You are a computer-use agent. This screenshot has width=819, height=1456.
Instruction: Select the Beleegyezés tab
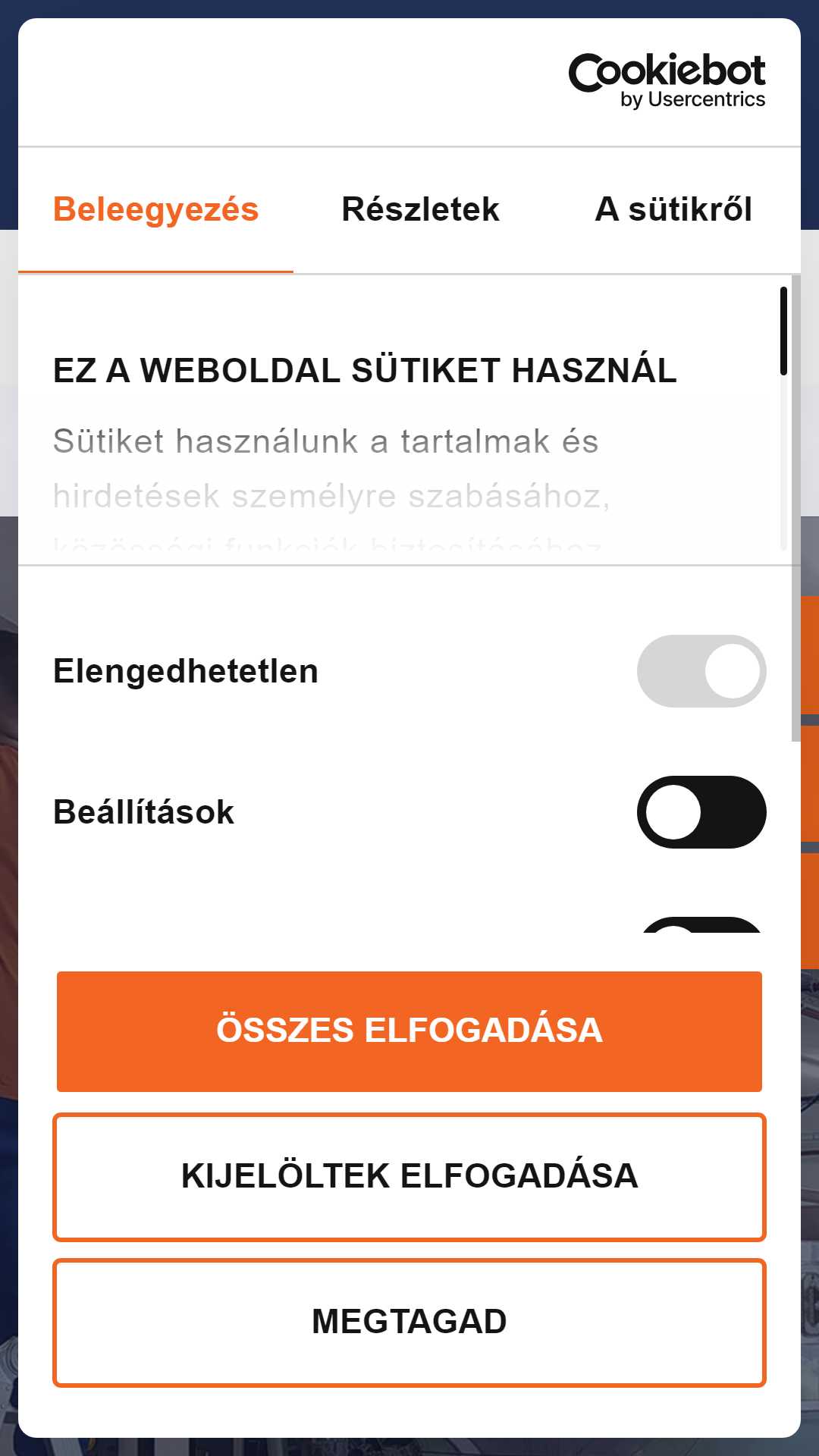[156, 210]
